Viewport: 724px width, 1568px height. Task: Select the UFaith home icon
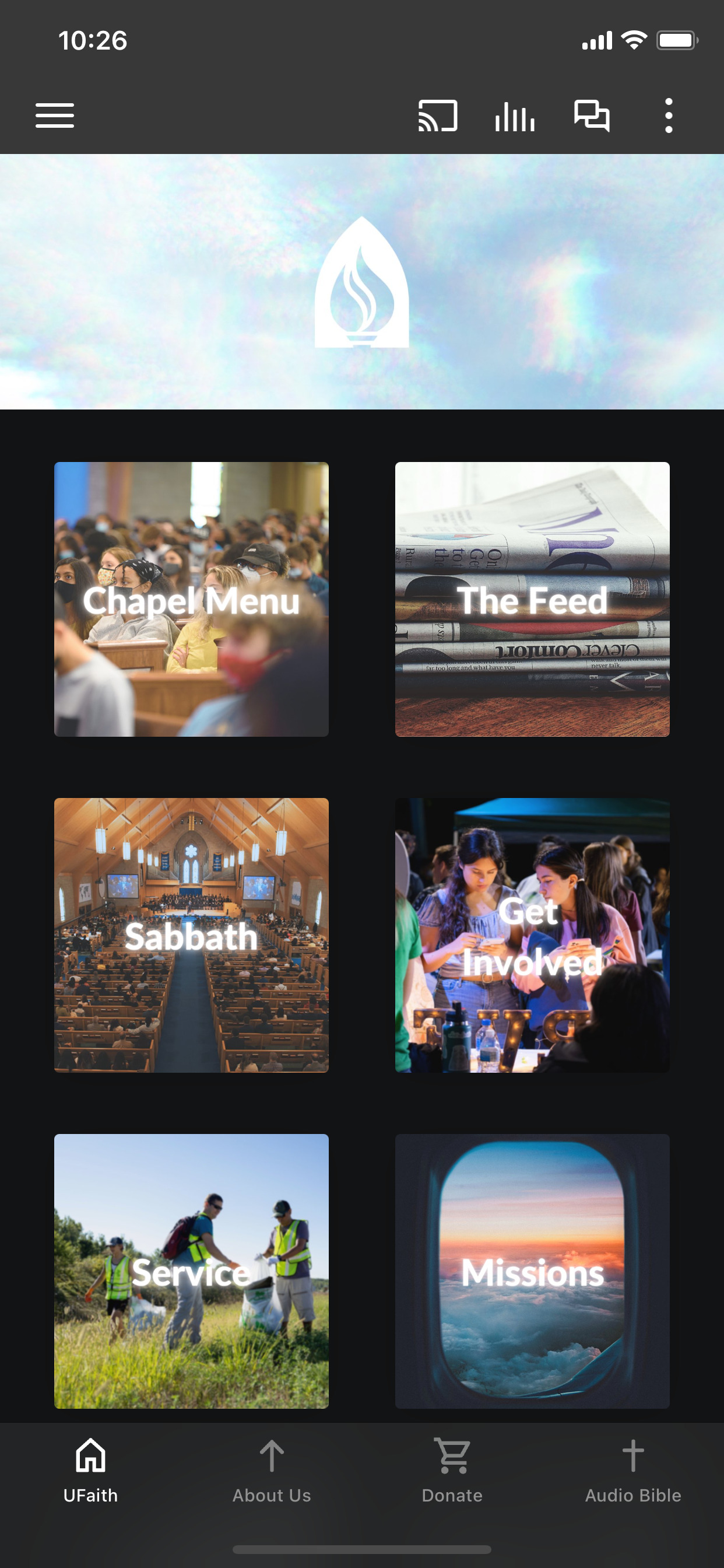(x=90, y=1457)
